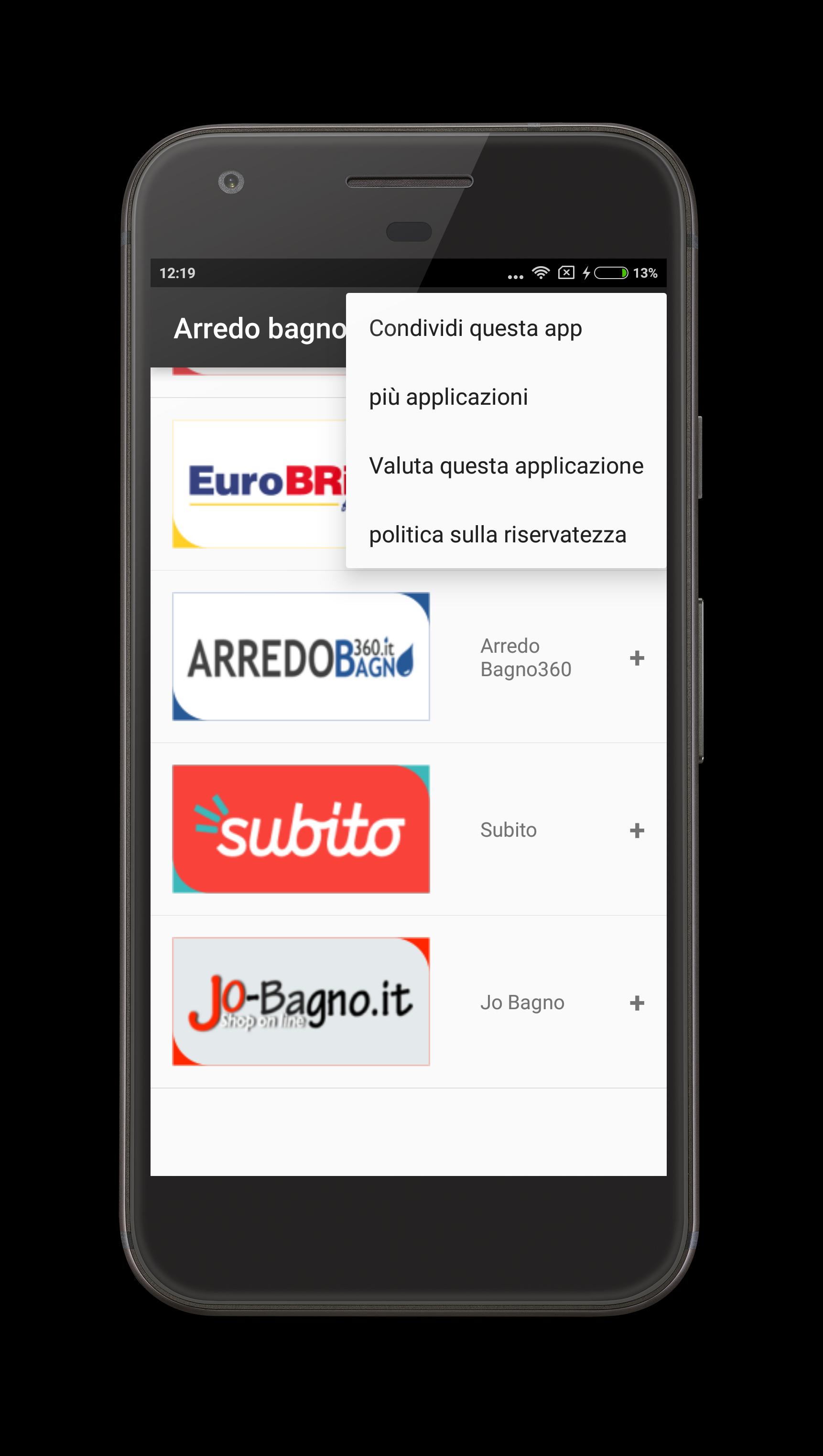
Task: Choose più applicazioni from the menu
Action: pyautogui.click(x=448, y=397)
